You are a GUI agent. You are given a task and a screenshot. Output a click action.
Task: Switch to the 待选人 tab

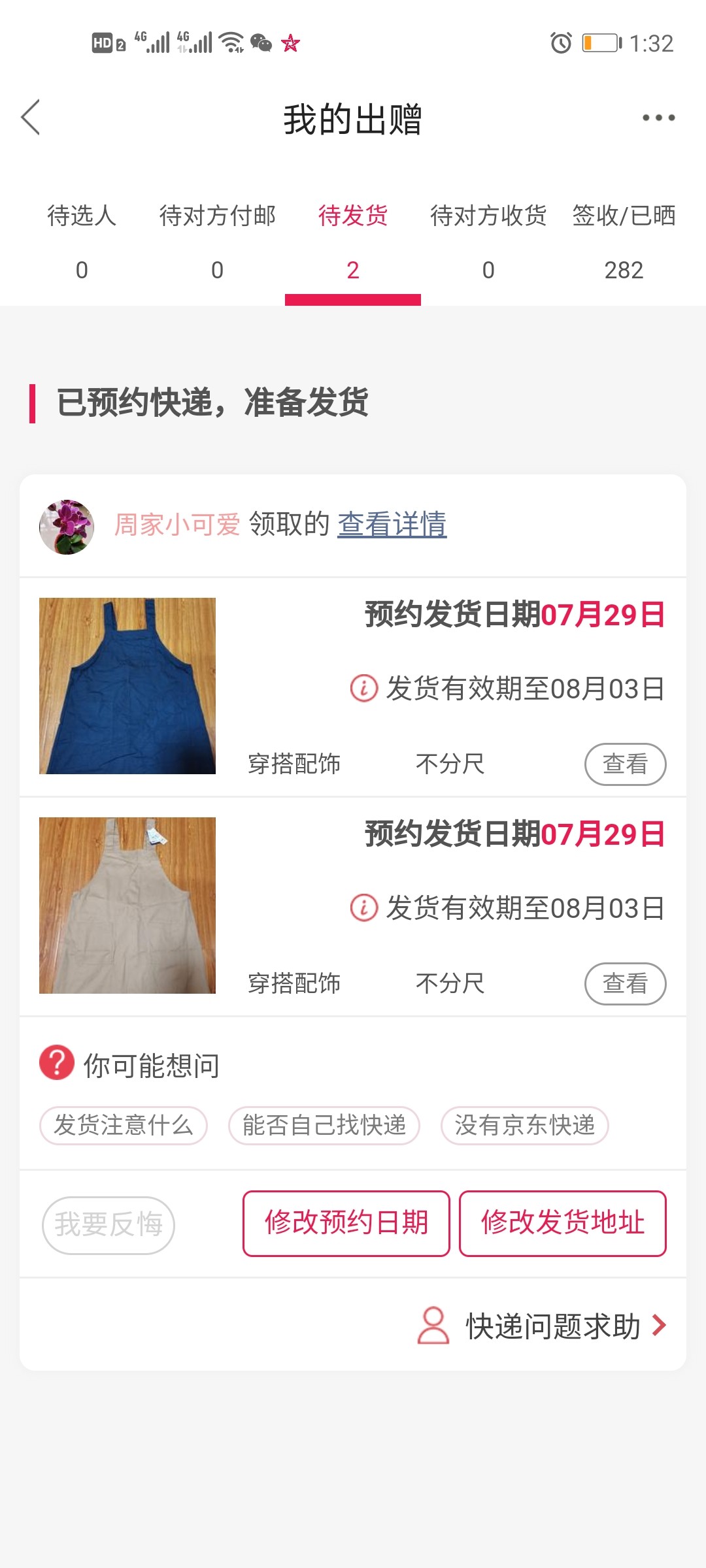82,240
